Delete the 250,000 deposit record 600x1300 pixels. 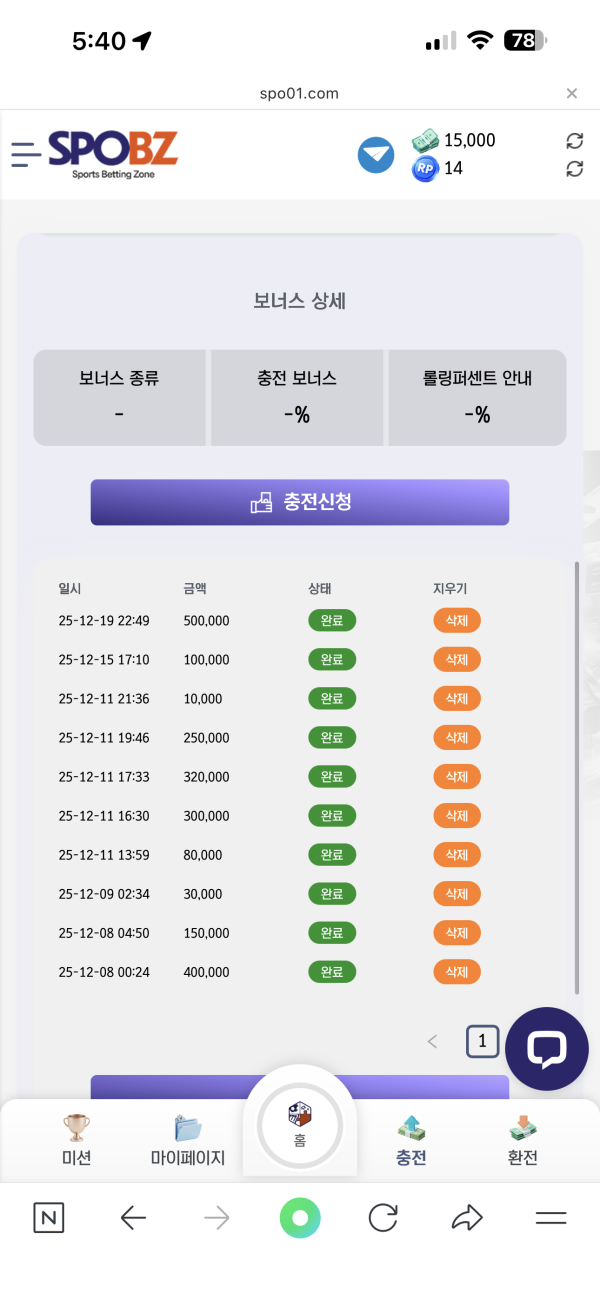tap(457, 738)
